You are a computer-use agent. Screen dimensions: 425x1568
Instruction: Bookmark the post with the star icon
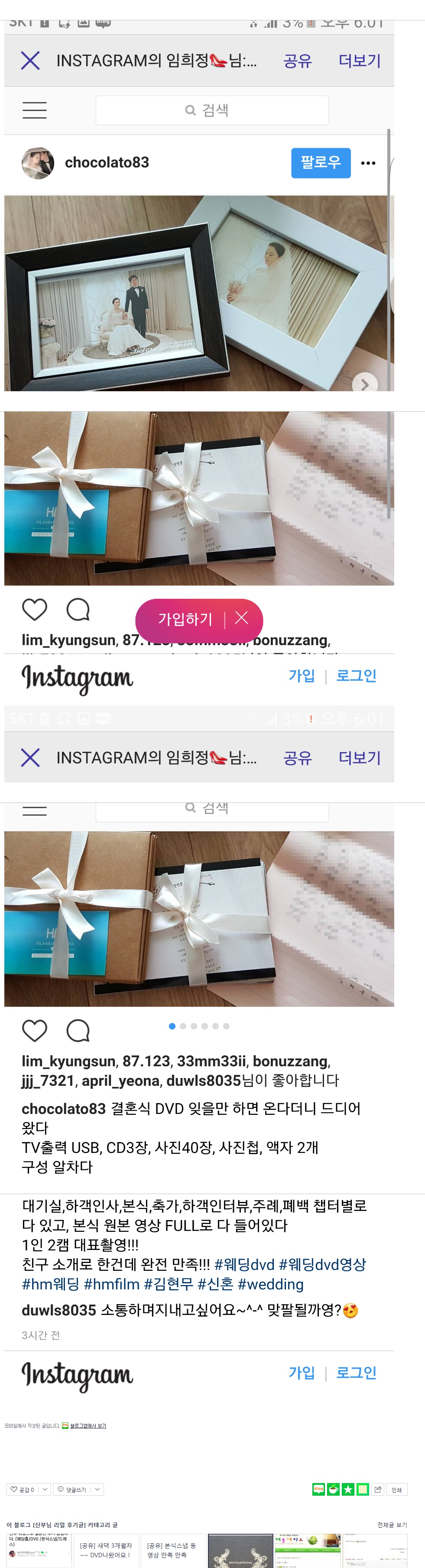348,1489
